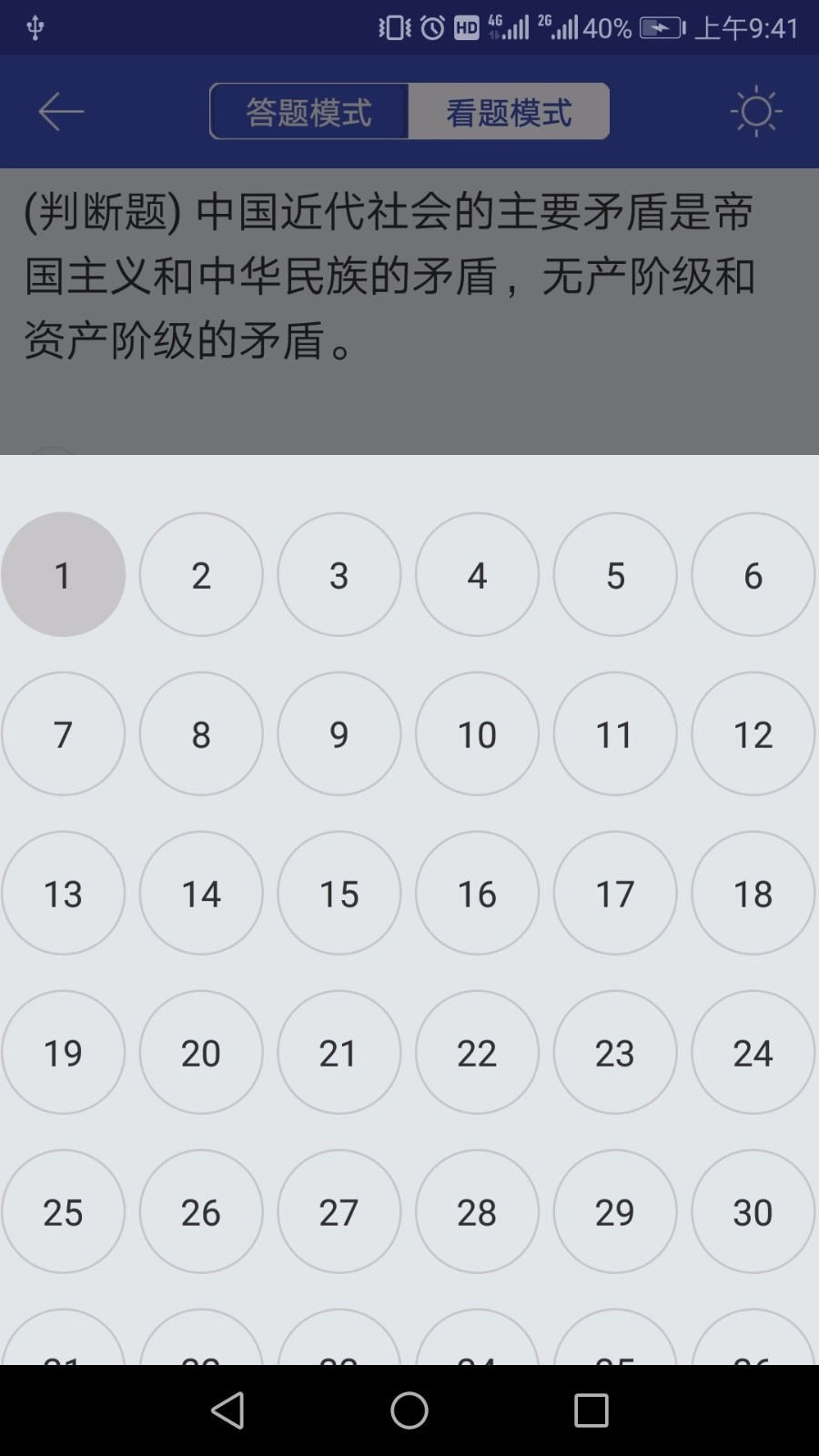The height and width of the screenshot is (1456, 819).
Task: Tap the back arrow to return
Action: point(60,111)
